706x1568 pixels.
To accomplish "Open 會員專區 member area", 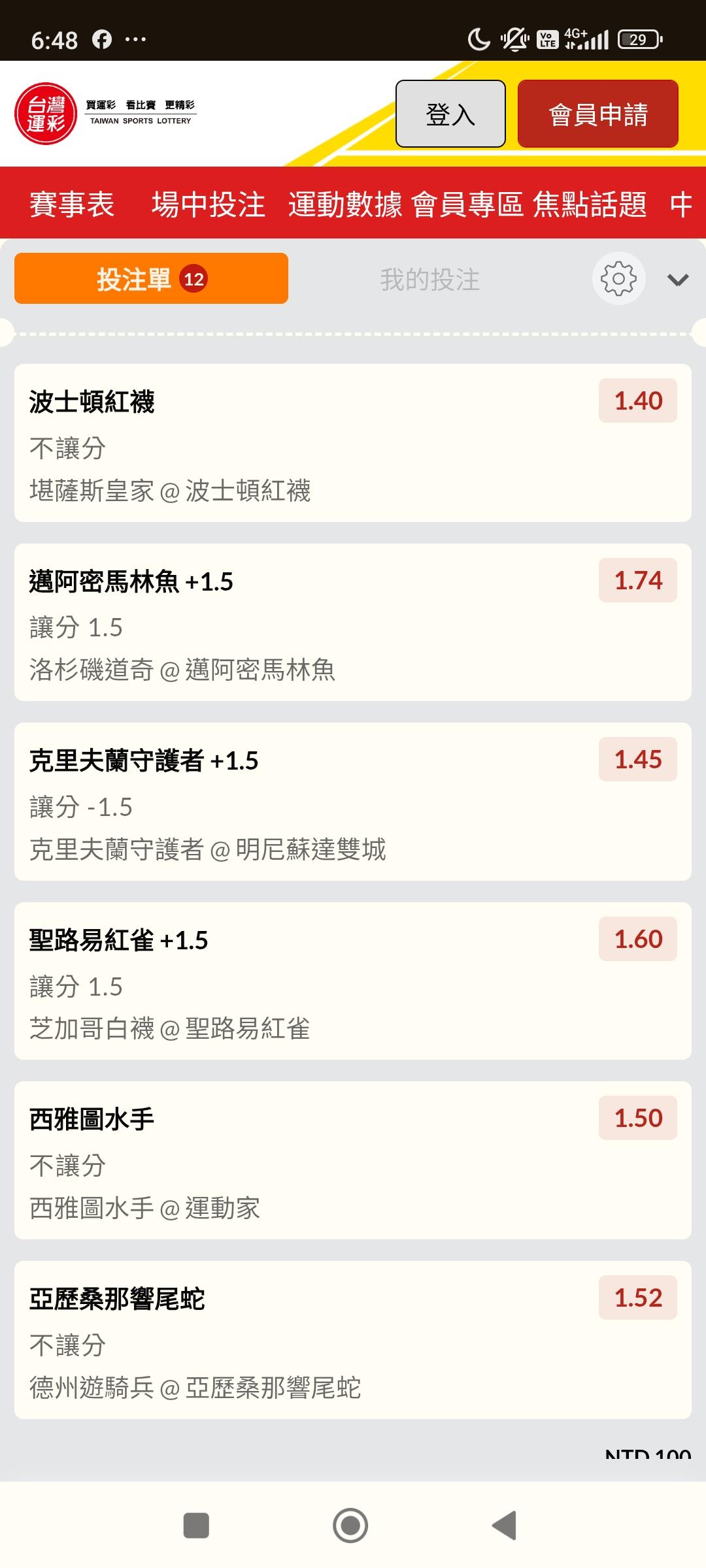I will [467, 204].
